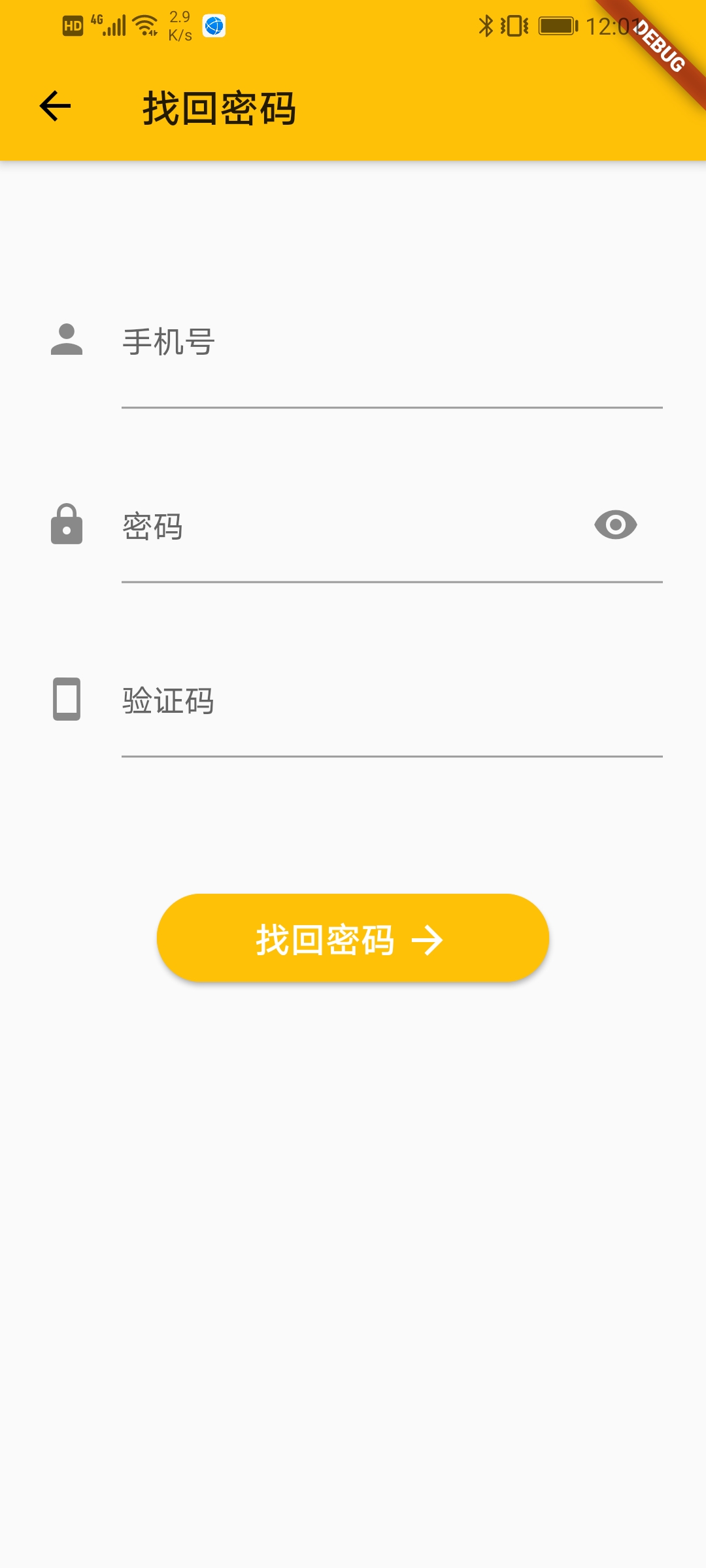The image size is (706, 1568).
Task: Select the 验证码 verification code field
Action: tap(391, 701)
